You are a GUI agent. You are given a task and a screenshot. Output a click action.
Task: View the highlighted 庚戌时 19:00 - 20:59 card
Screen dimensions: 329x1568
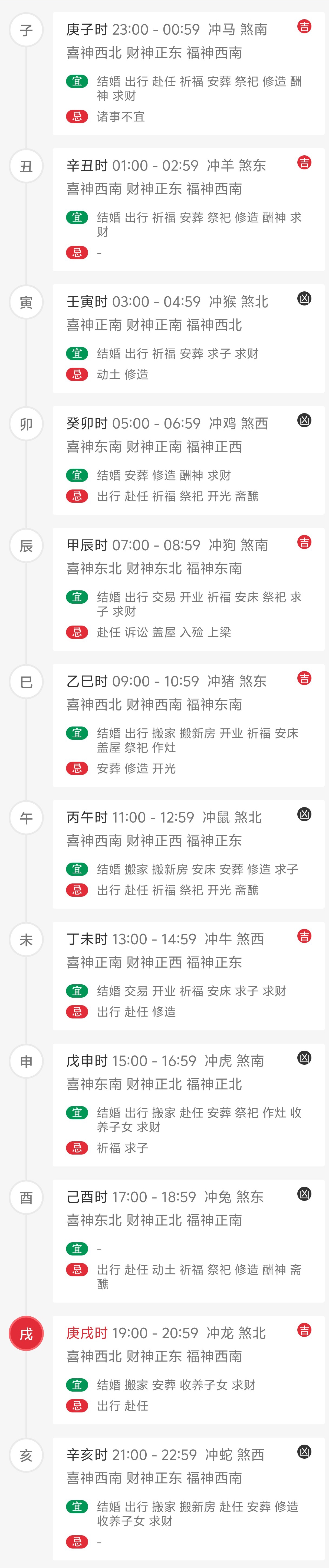click(189, 1370)
